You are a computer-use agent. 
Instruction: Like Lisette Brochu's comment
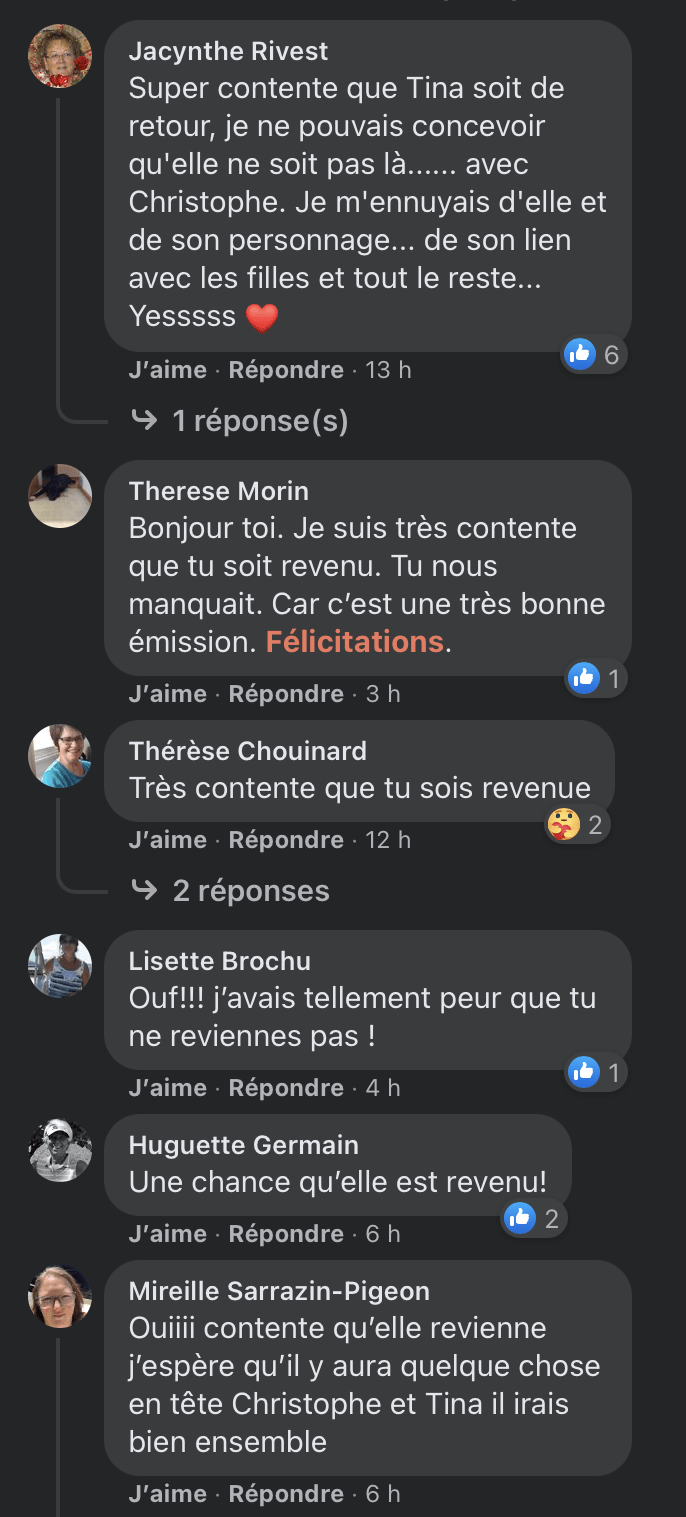pyautogui.click(x=167, y=1088)
